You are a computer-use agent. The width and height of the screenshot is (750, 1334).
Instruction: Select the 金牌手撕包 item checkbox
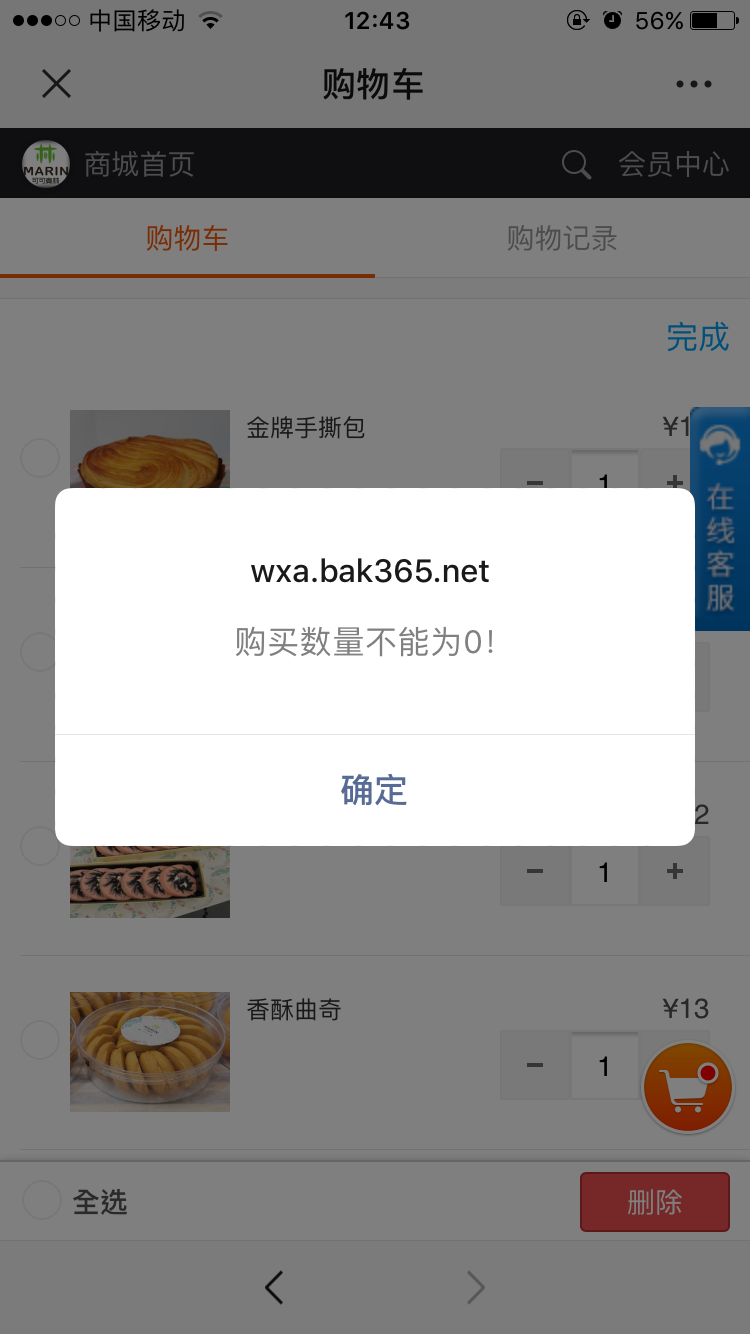(x=40, y=459)
